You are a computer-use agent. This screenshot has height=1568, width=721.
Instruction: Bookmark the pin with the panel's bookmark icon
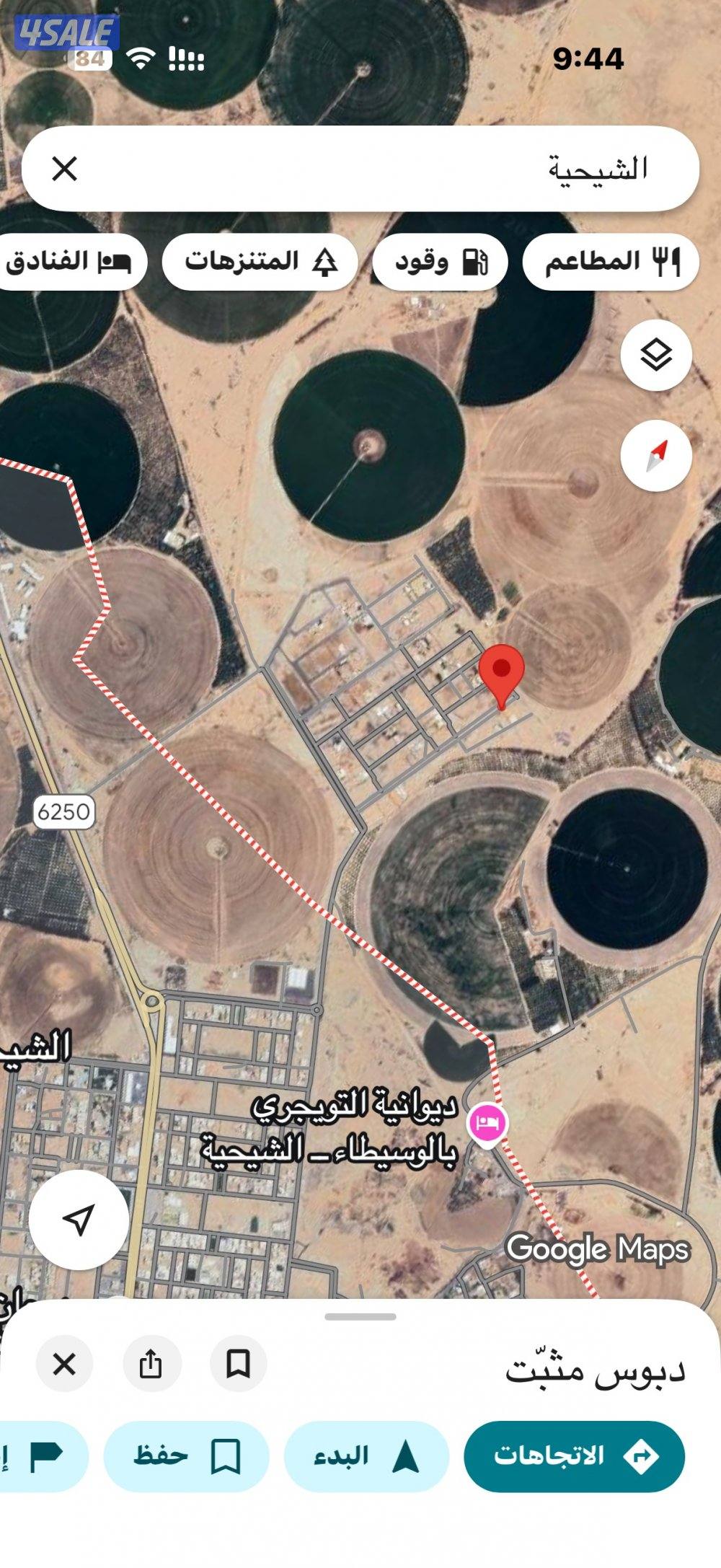pyautogui.click(x=238, y=1364)
